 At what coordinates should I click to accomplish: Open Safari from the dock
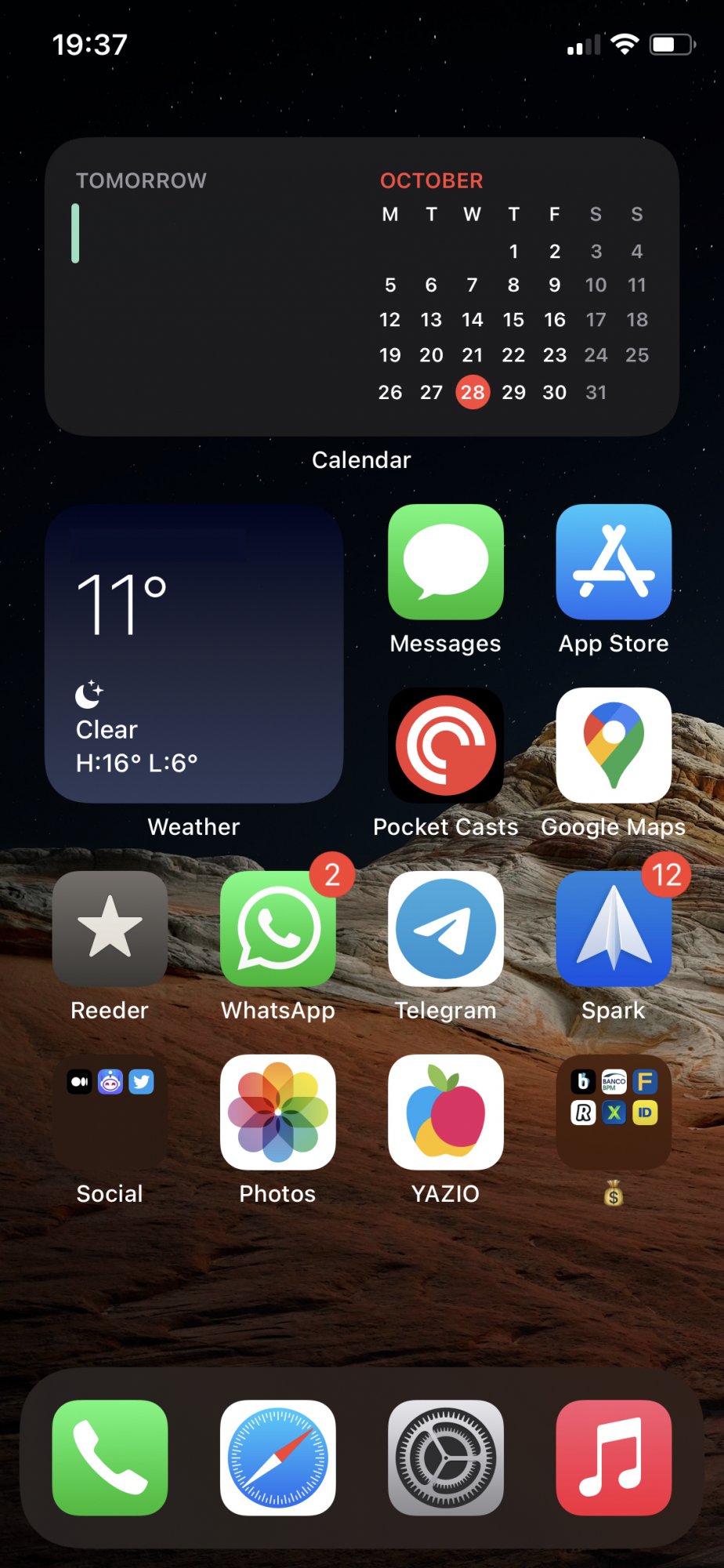277,1457
